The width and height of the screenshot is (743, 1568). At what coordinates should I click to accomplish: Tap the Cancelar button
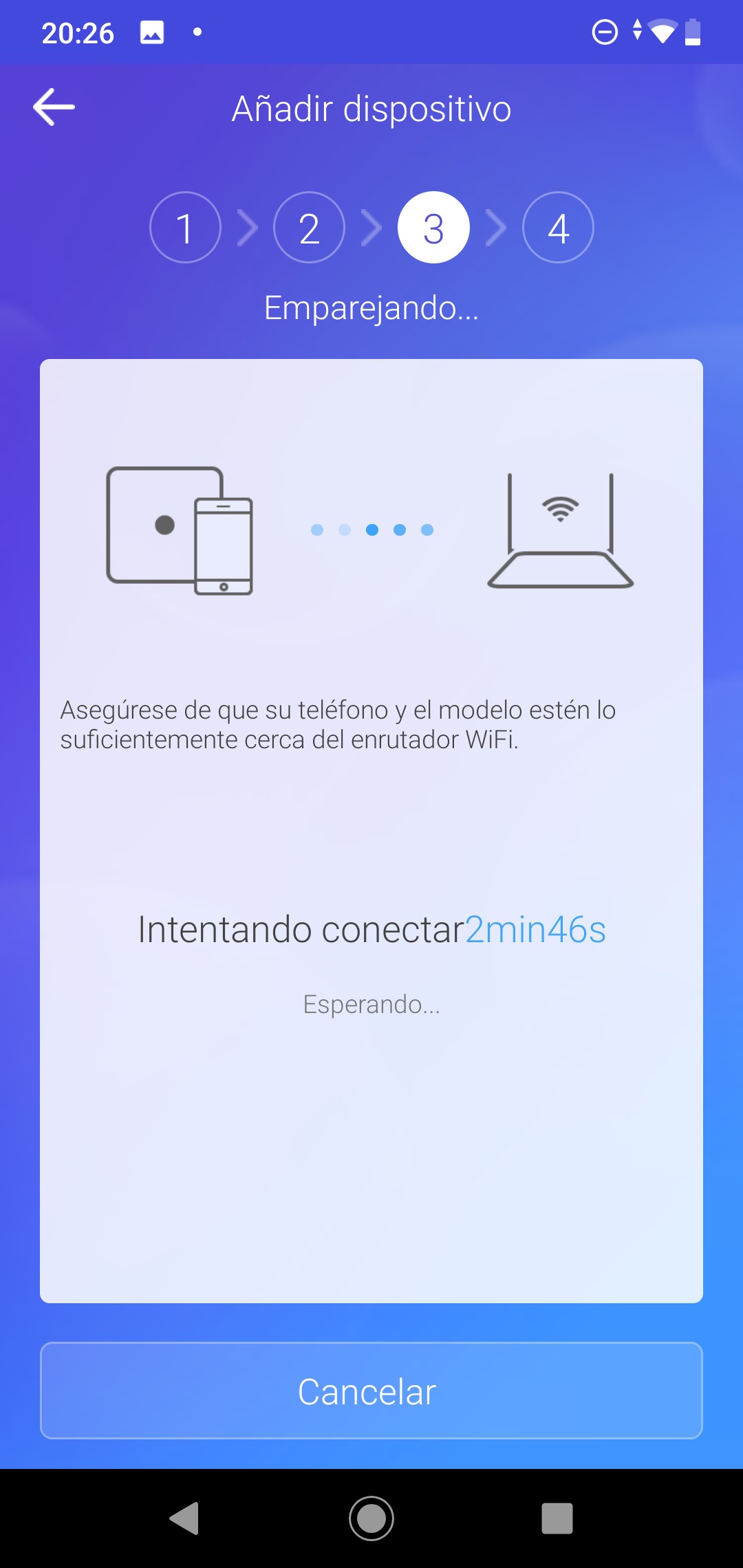[371, 1391]
